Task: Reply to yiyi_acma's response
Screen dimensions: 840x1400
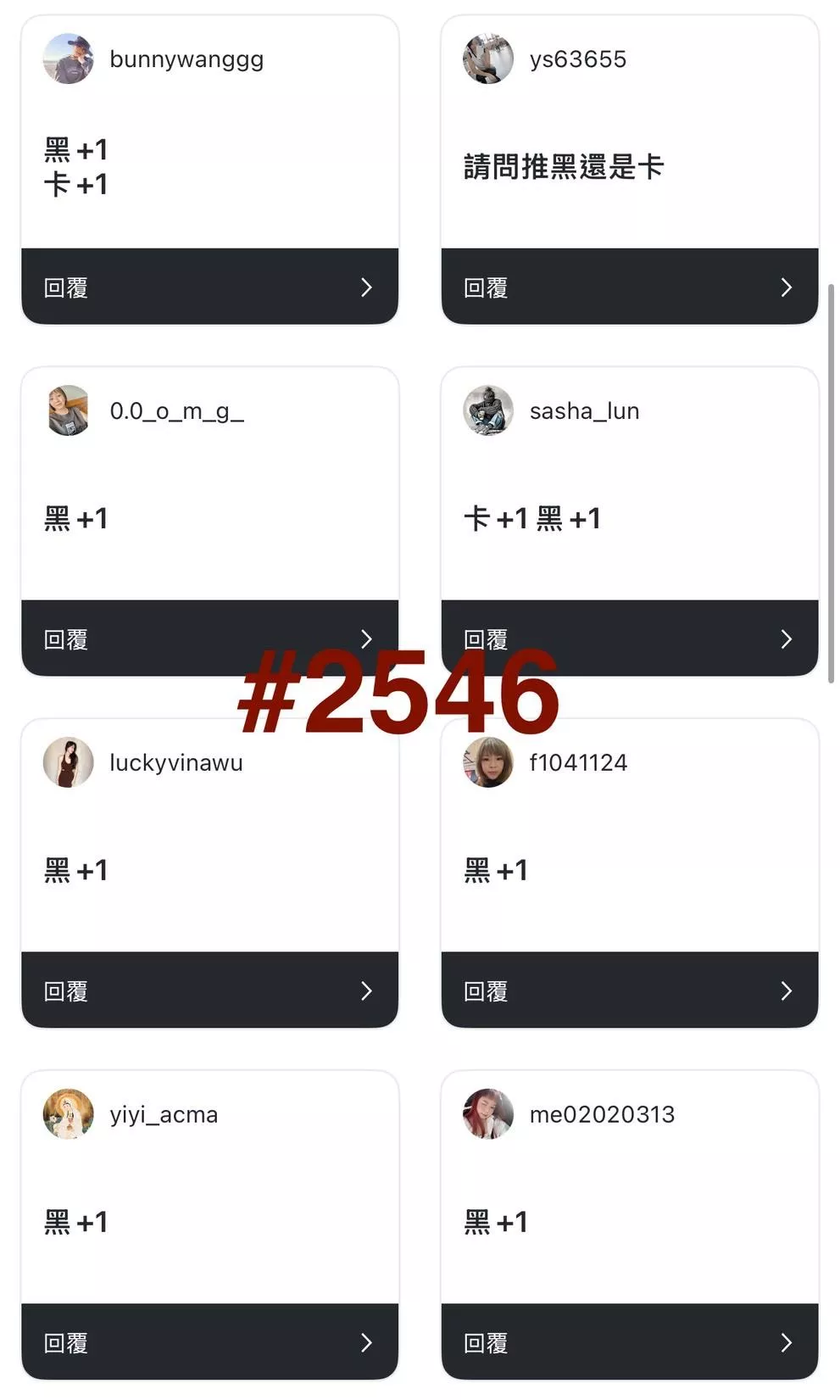Action: (209, 1342)
